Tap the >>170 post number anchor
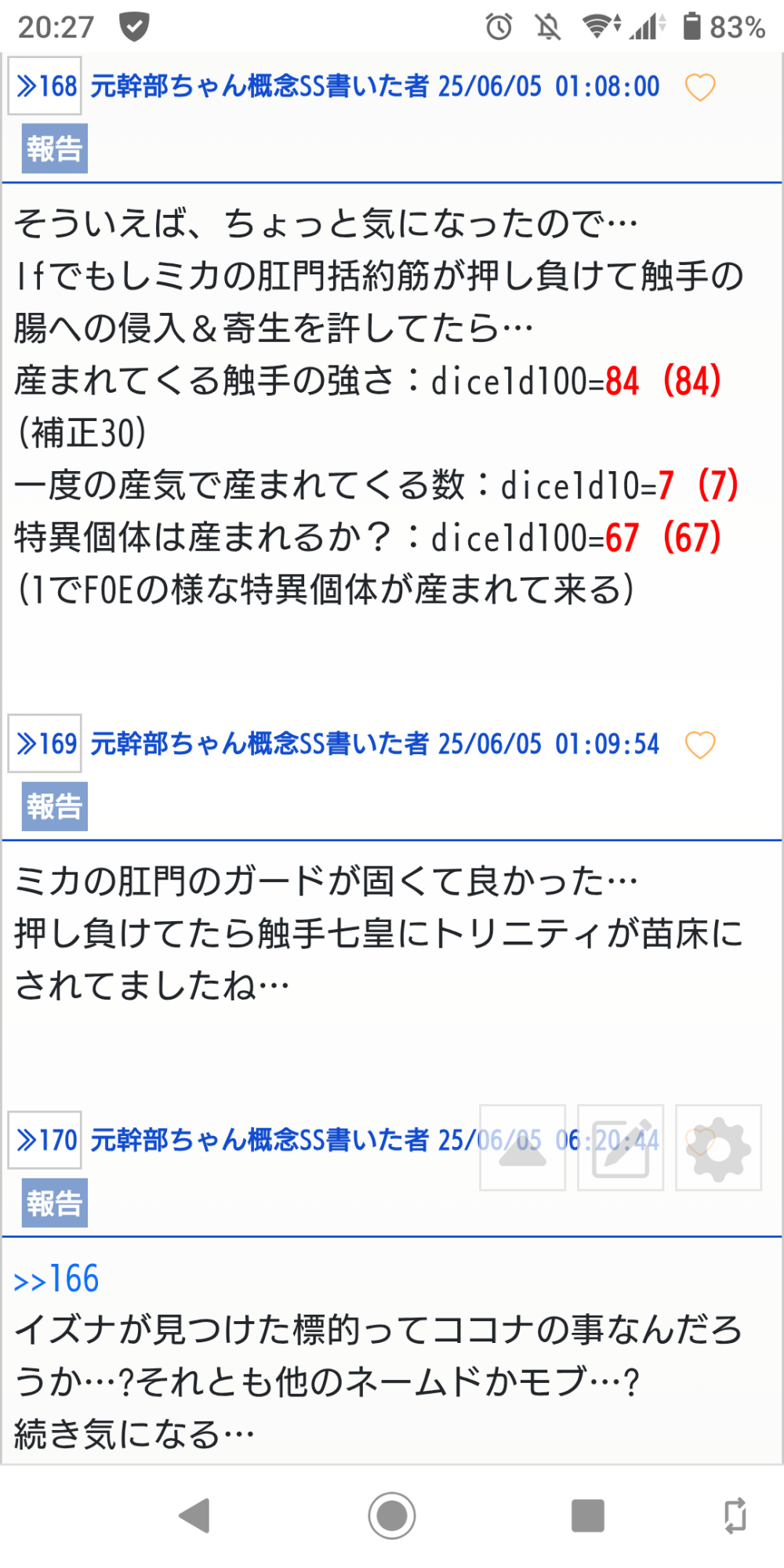 45,1140
